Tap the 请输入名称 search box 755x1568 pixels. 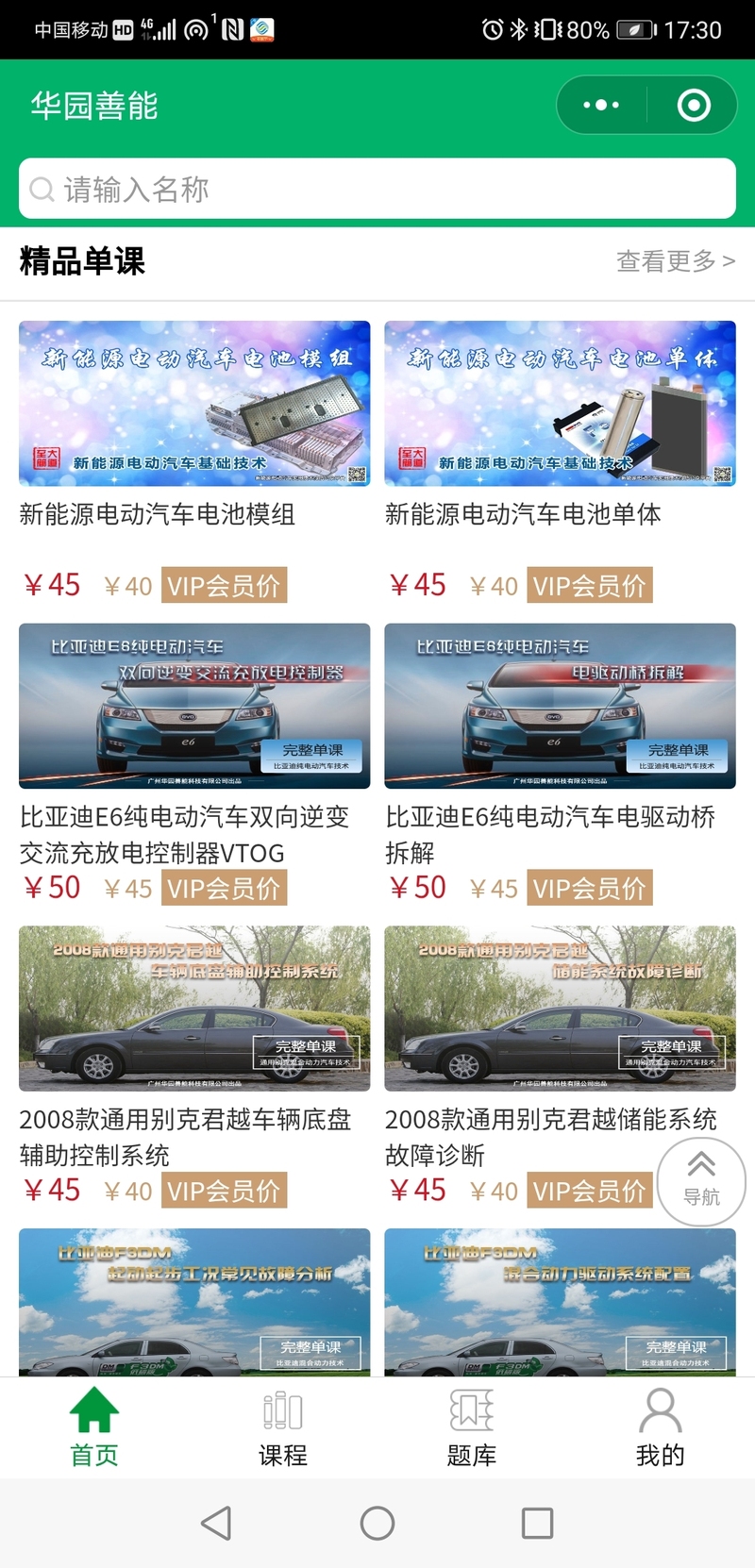(377, 190)
